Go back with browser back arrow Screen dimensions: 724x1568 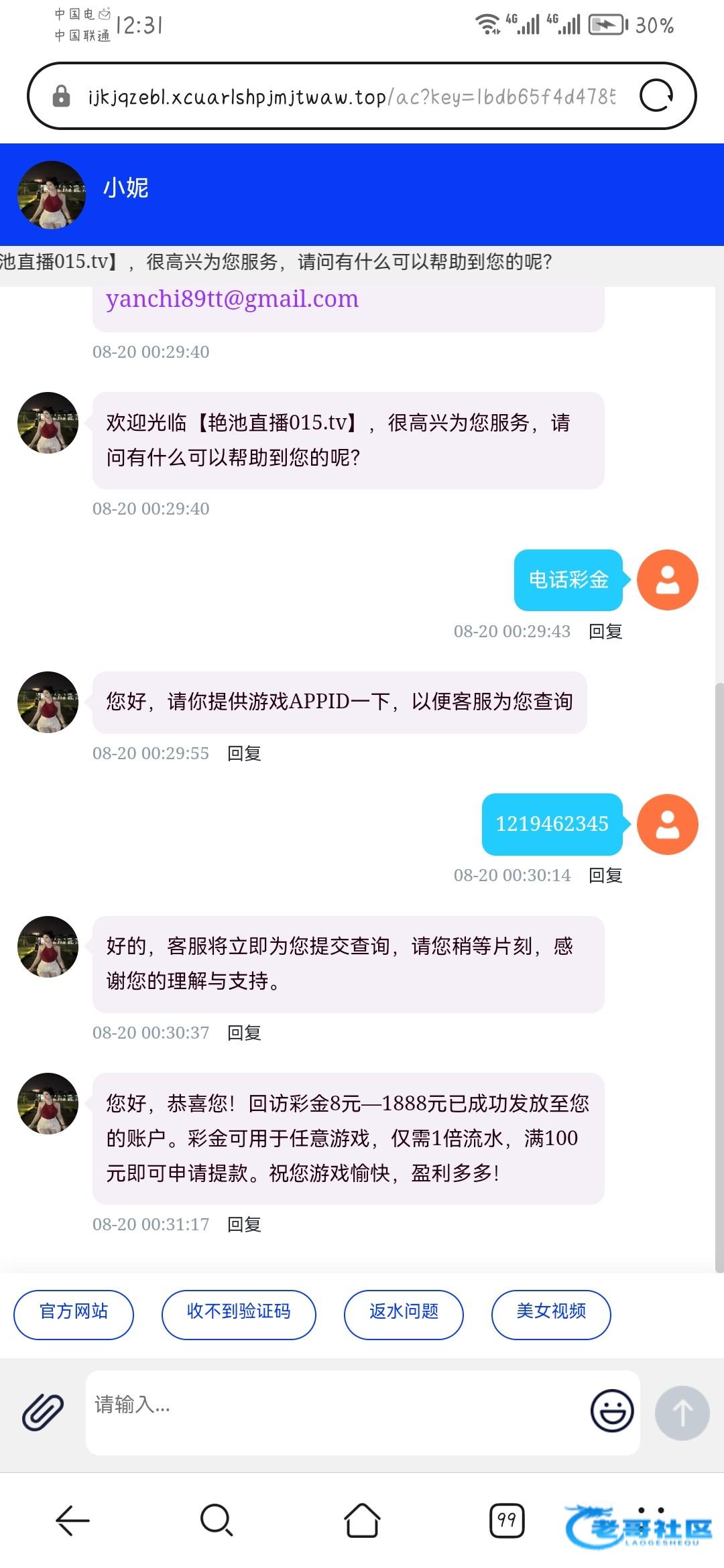(x=72, y=1520)
